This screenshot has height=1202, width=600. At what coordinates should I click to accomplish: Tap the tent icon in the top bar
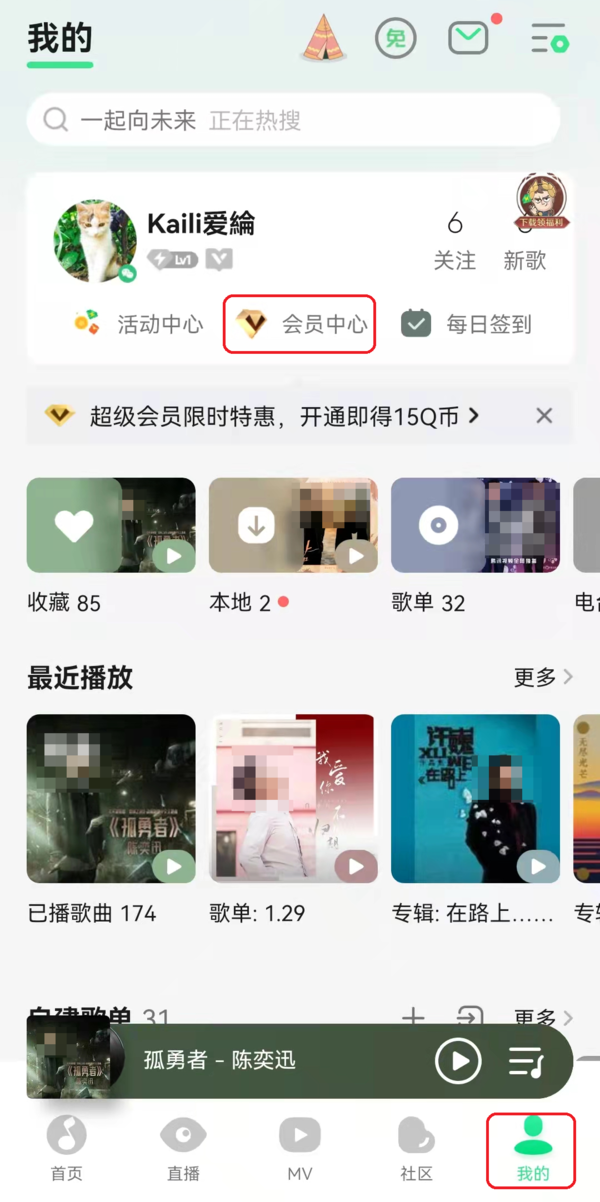point(323,39)
